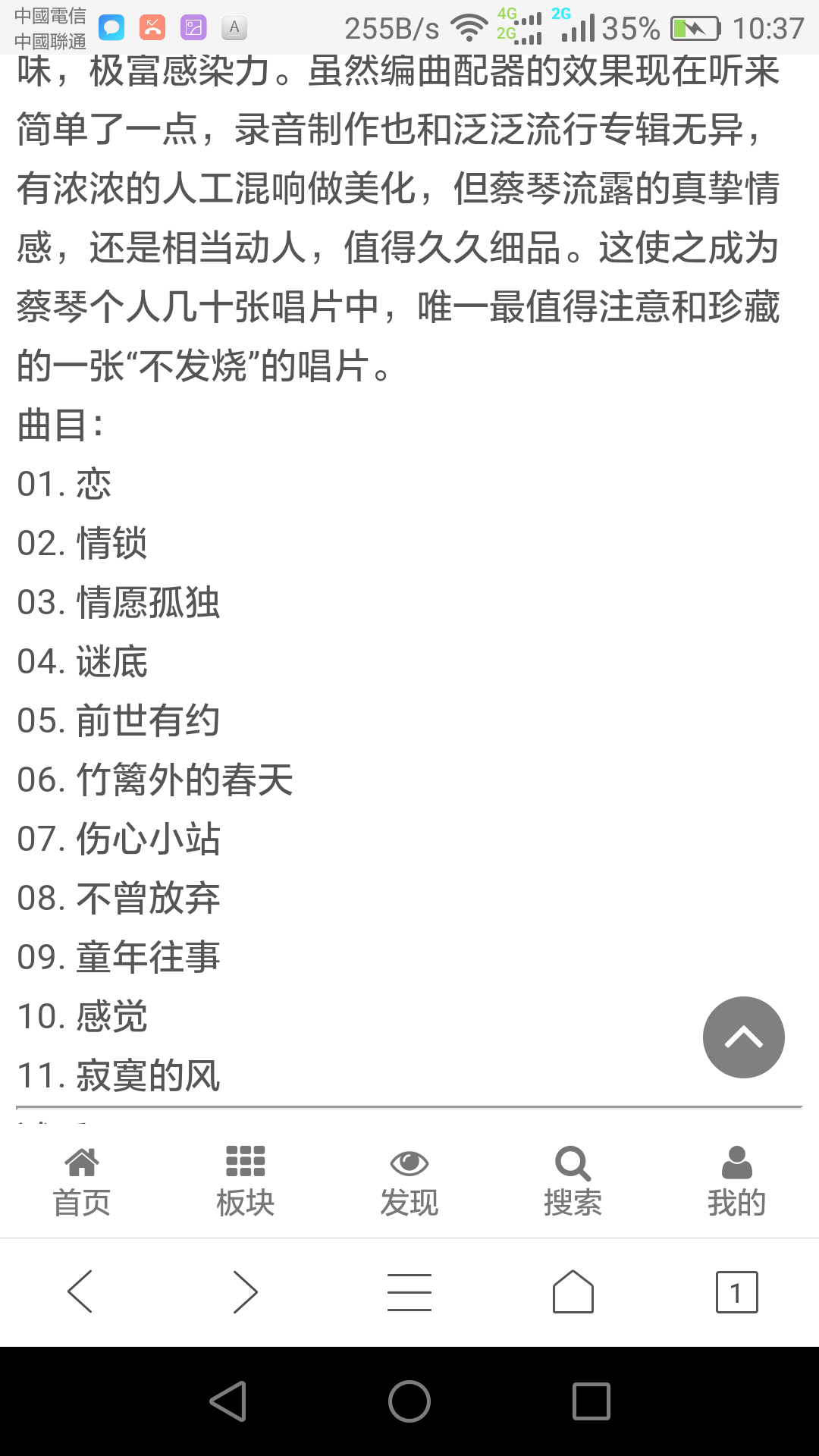819x1456 pixels.
Task: Switch to the 首页 tab
Action: [x=82, y=1181]
